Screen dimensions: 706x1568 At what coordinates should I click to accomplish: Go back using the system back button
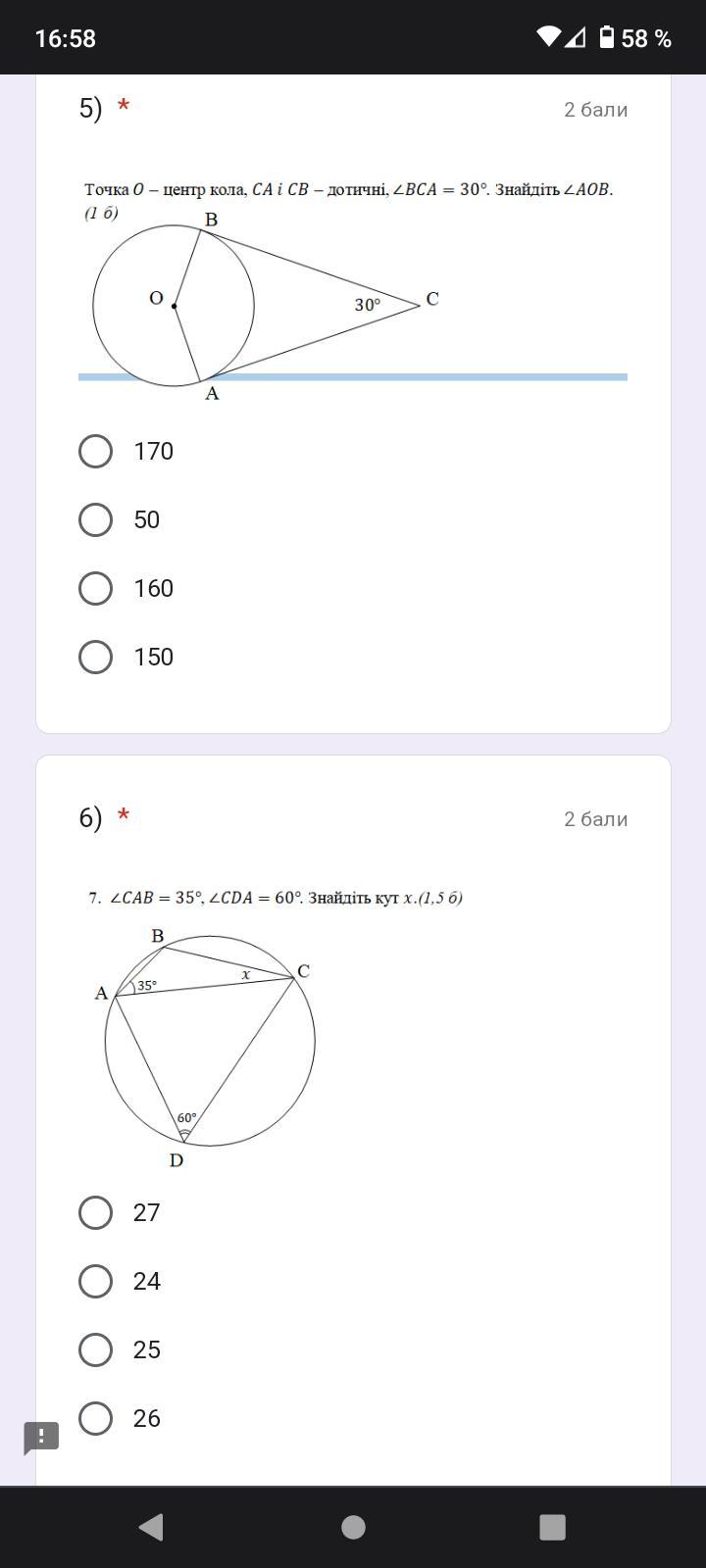click(x=151, y=1527)
